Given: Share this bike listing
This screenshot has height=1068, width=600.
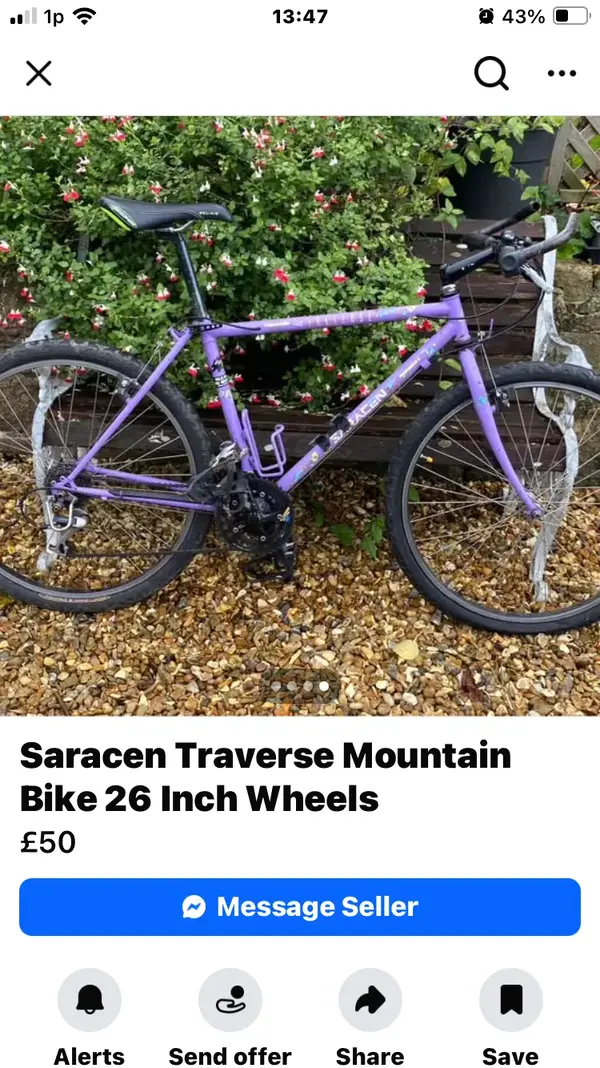Looking at the screenshot, I should coord(370,1000).
